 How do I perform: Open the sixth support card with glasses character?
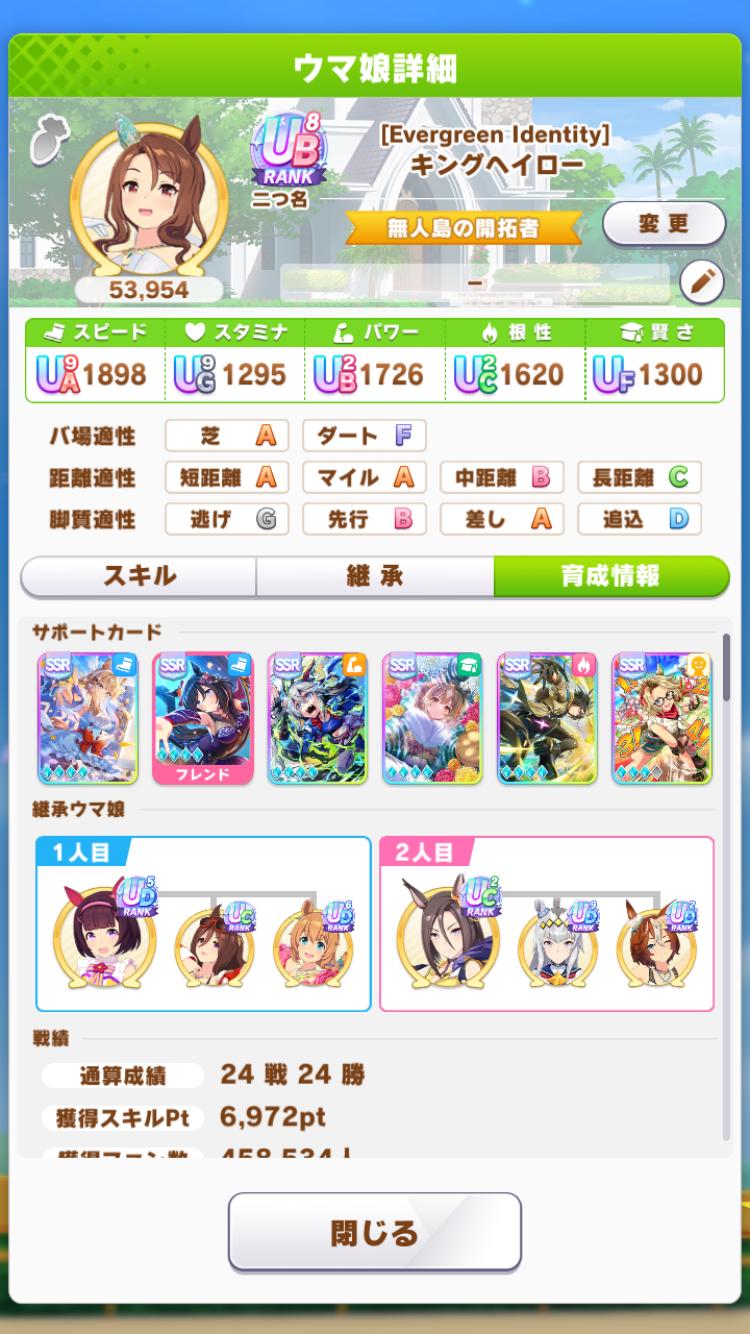tap(662, 719)
